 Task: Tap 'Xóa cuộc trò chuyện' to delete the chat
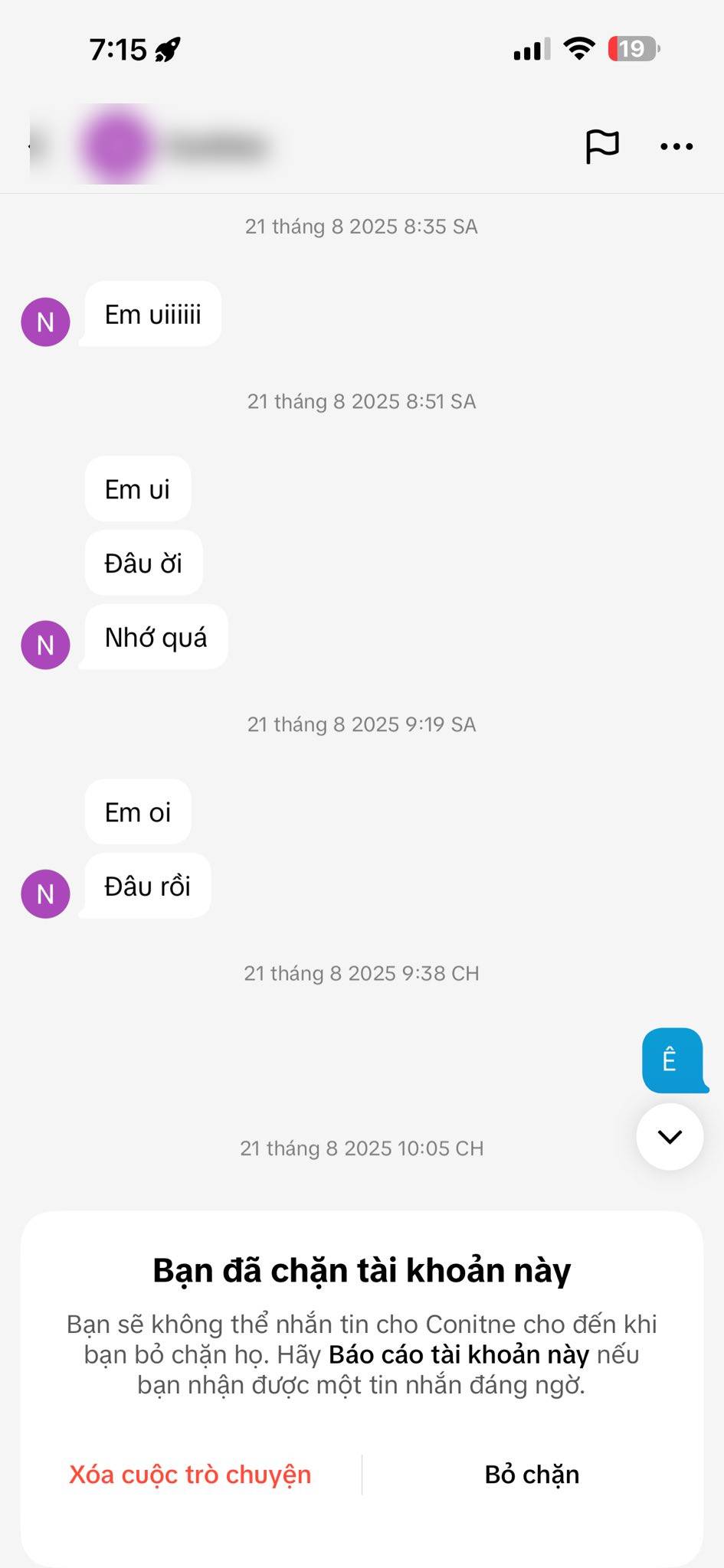tap(188, 1475)
